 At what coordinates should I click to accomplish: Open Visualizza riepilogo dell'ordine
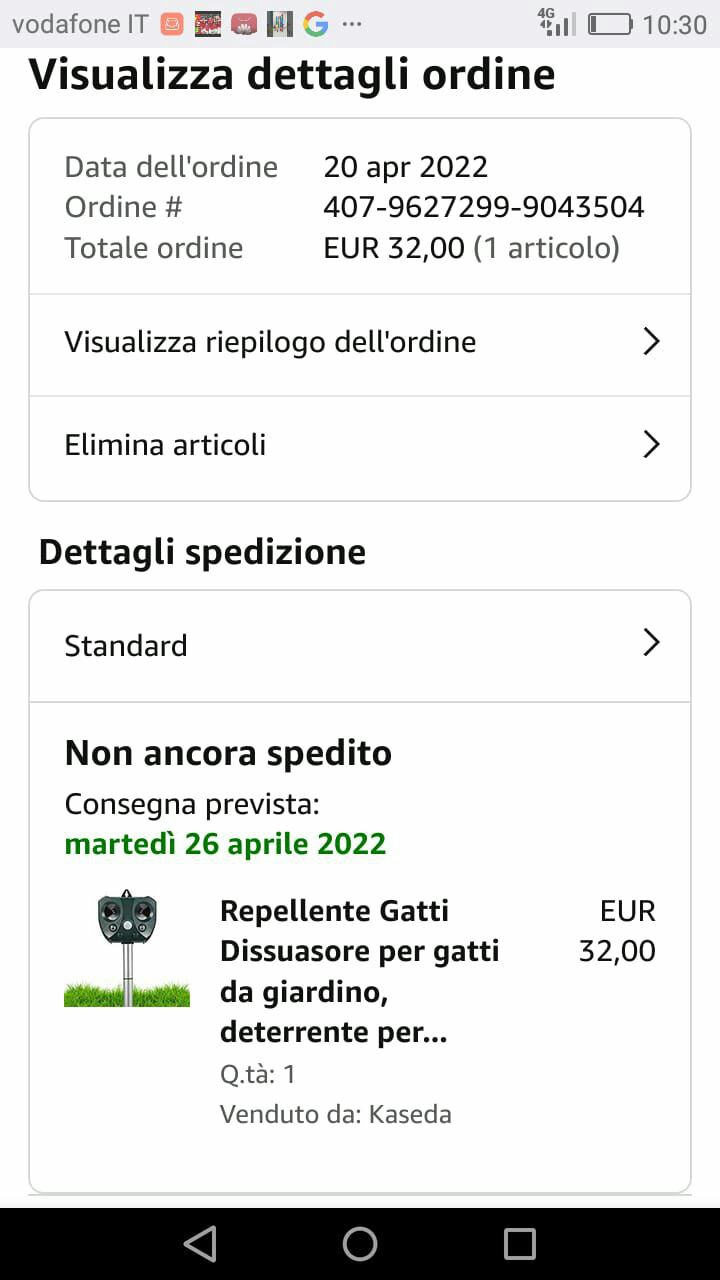[360, 343]
